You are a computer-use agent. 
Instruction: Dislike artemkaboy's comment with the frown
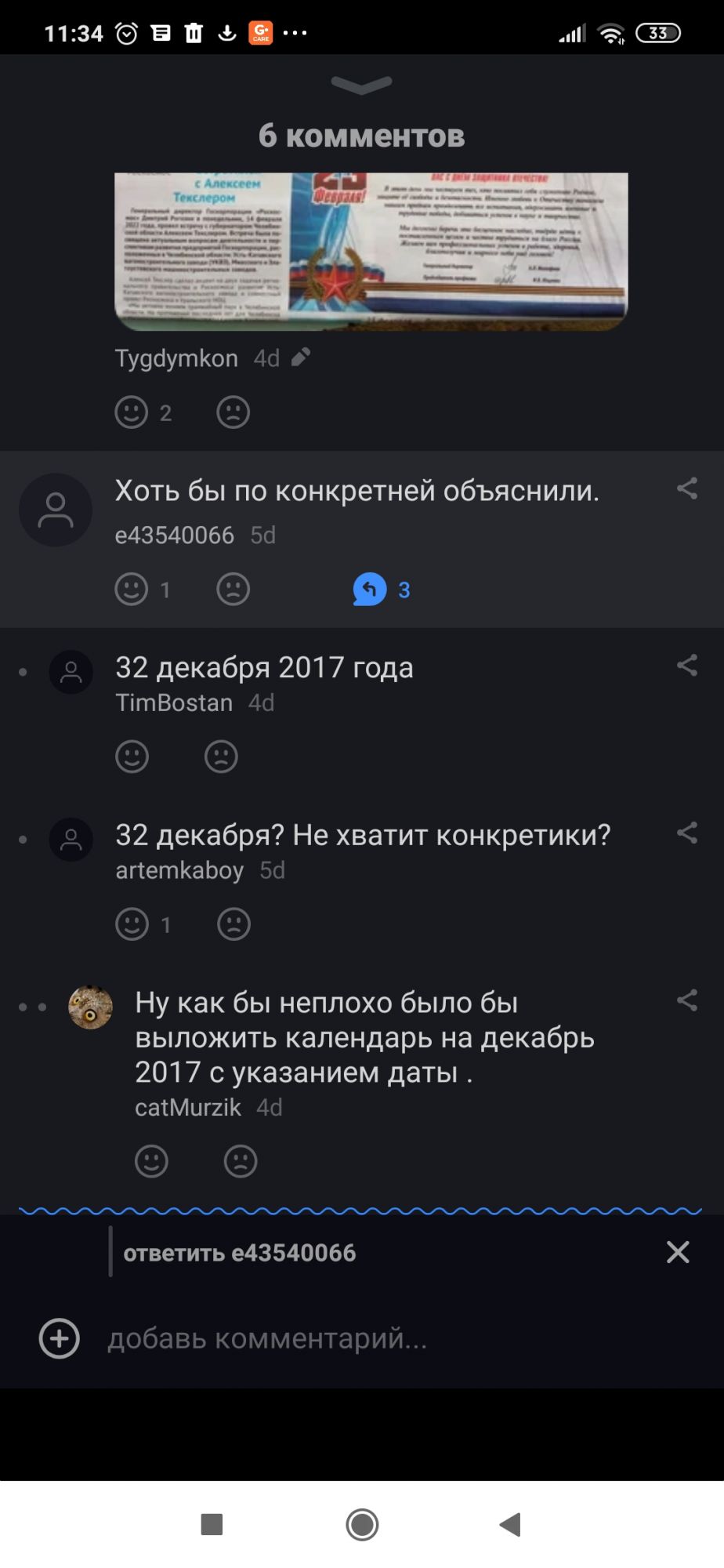click(233, 924)
